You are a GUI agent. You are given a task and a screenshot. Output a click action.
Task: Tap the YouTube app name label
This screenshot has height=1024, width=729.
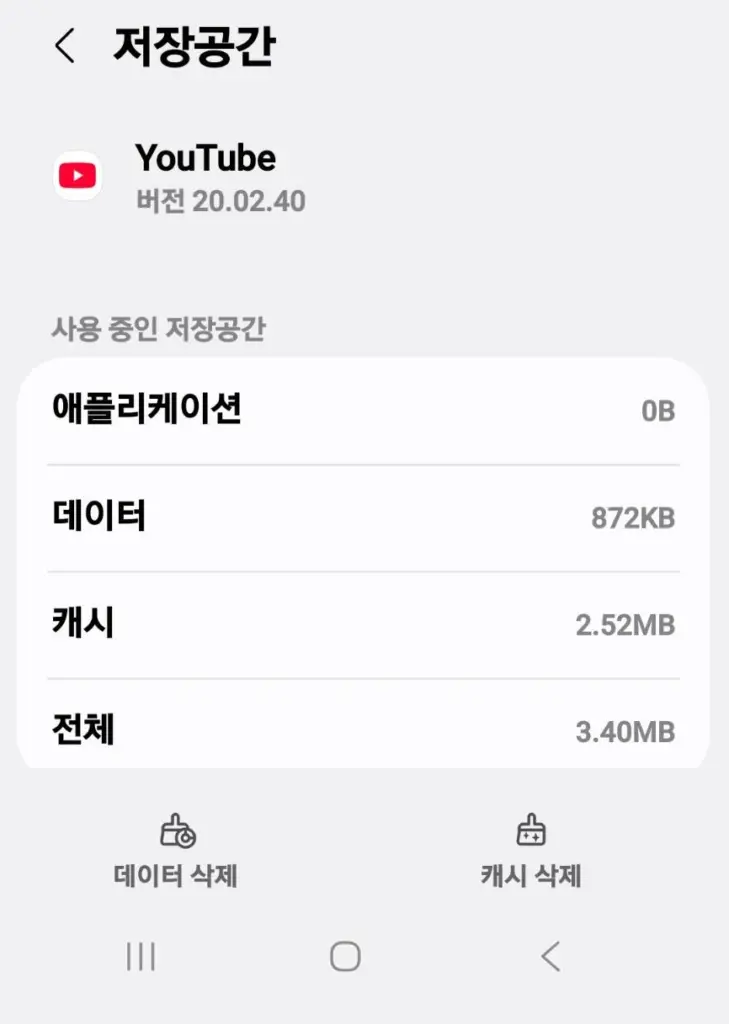[x=207, y=157]
